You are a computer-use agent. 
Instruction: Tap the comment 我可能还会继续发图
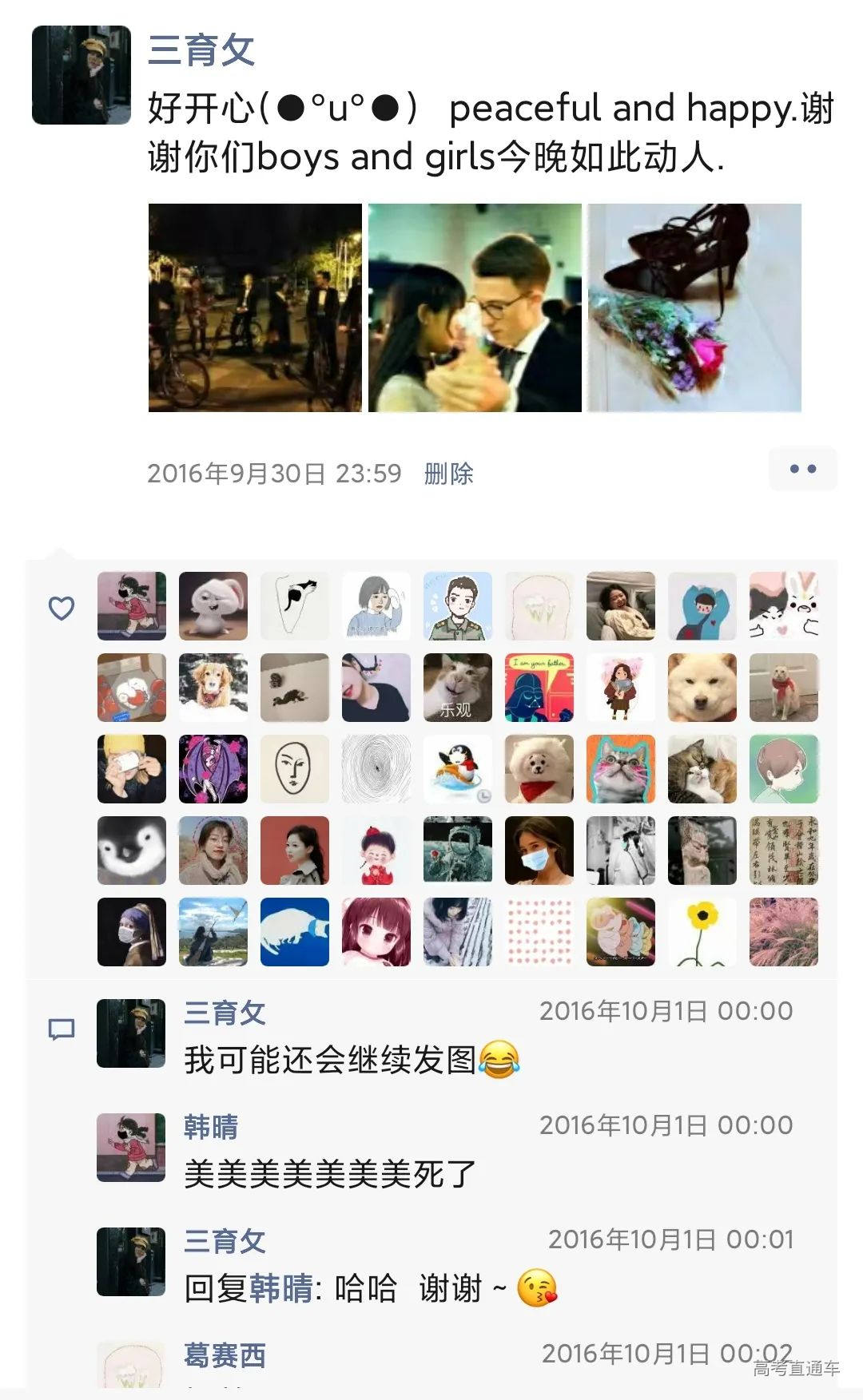tap(330, 1060)
